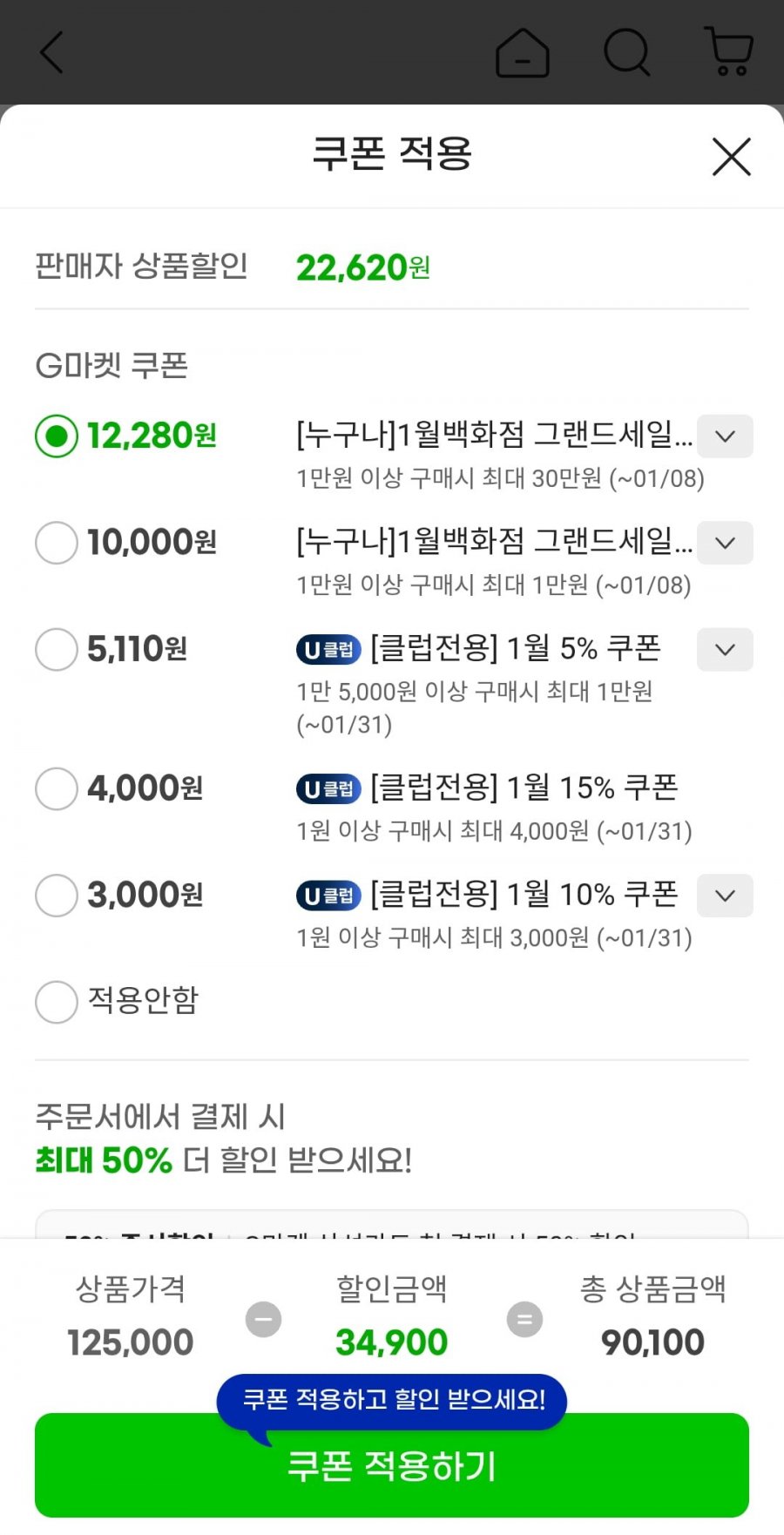Open the shopping cart icon
Image resolution: width=784 pixels, height=1535 pixels.
[x=728, y=52]
